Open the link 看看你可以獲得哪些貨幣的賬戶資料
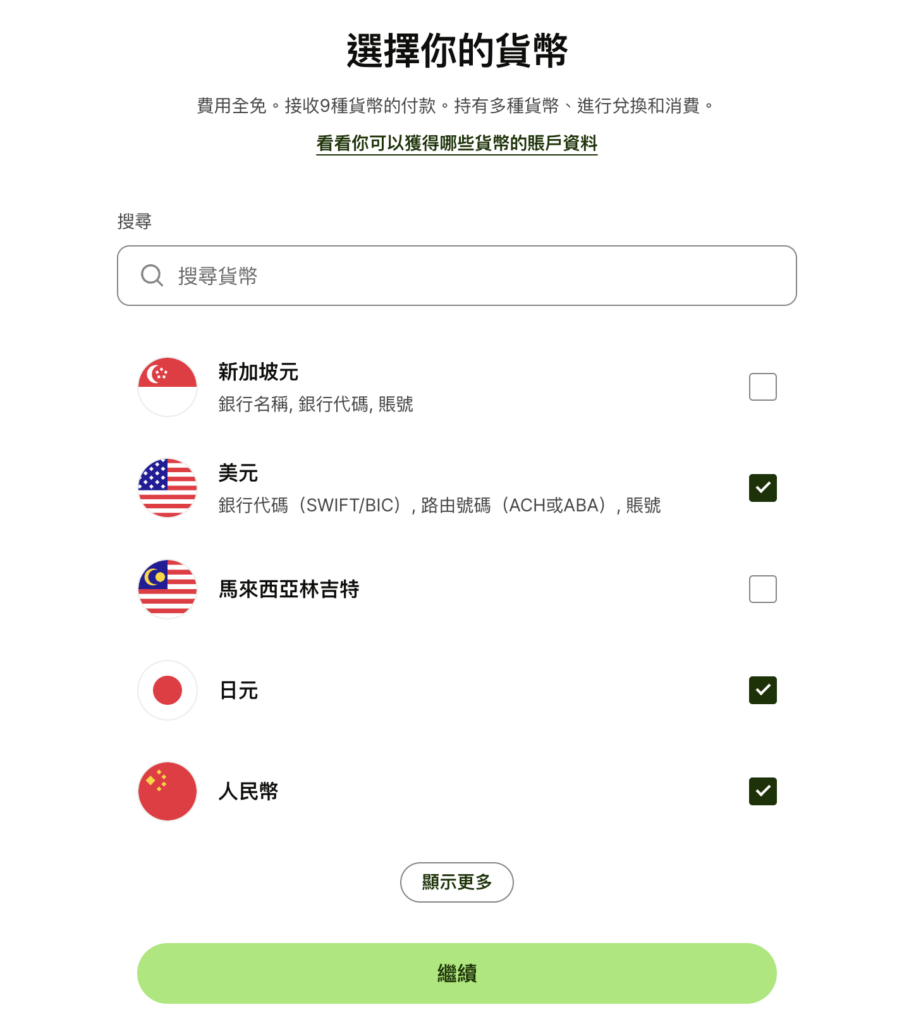 [x=456, y=144]
